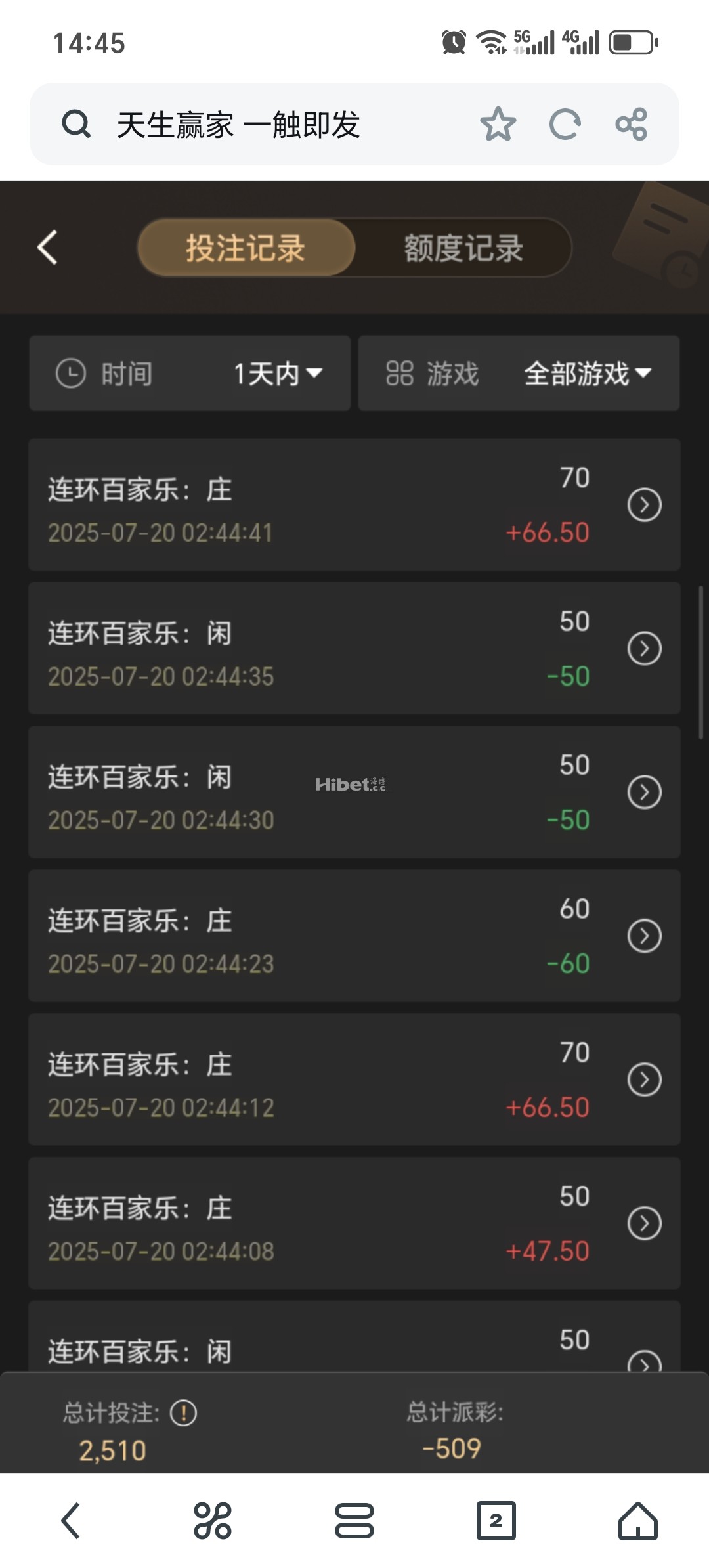
Task: Tap the info icon beside 总计投注
Action: click(x=183, y=1413)
